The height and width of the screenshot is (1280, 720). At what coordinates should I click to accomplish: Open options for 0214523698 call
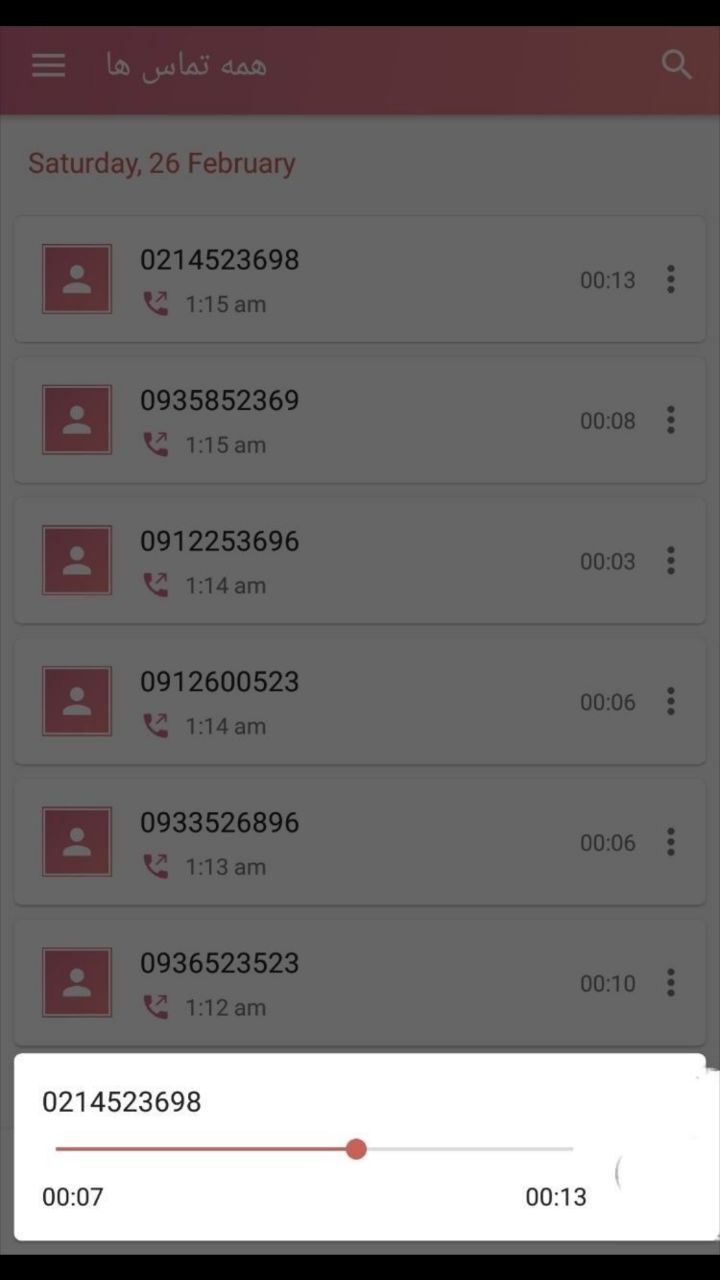[670, 280]
